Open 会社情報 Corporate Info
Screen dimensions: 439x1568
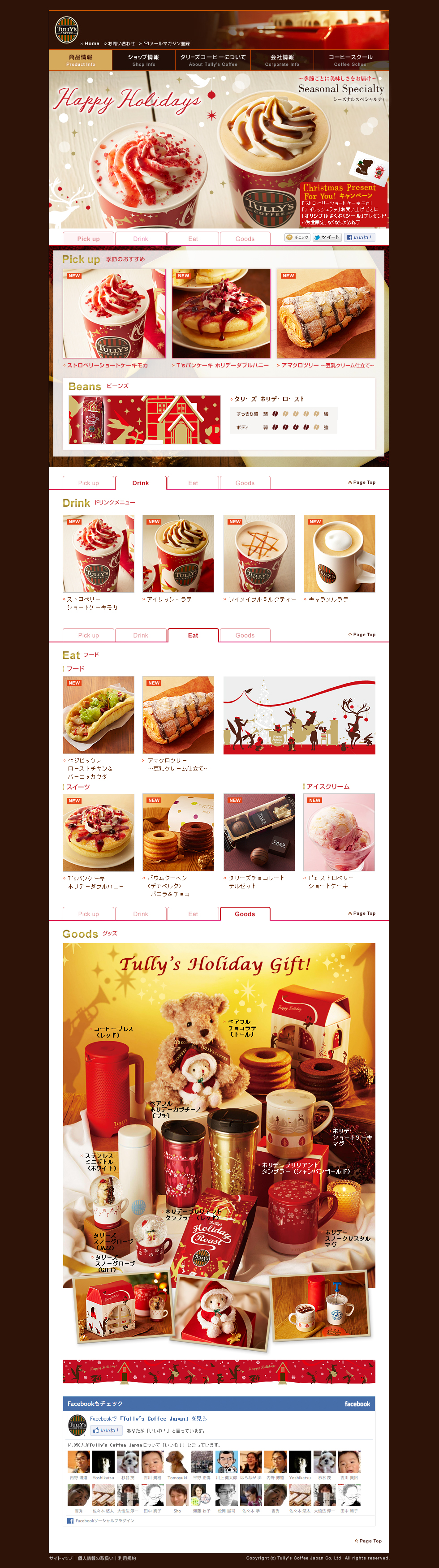click(282, 60)
